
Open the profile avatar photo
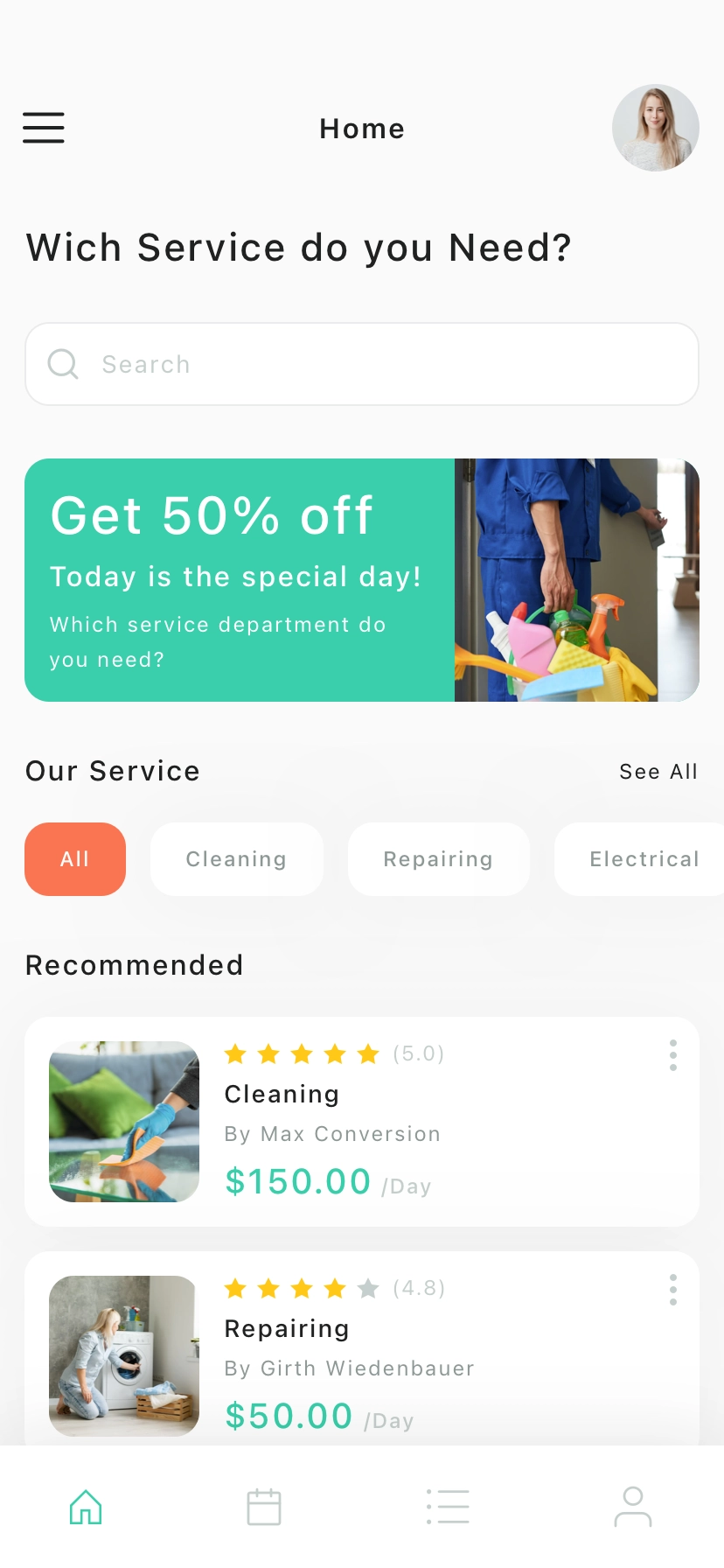[x=655, y=128]
